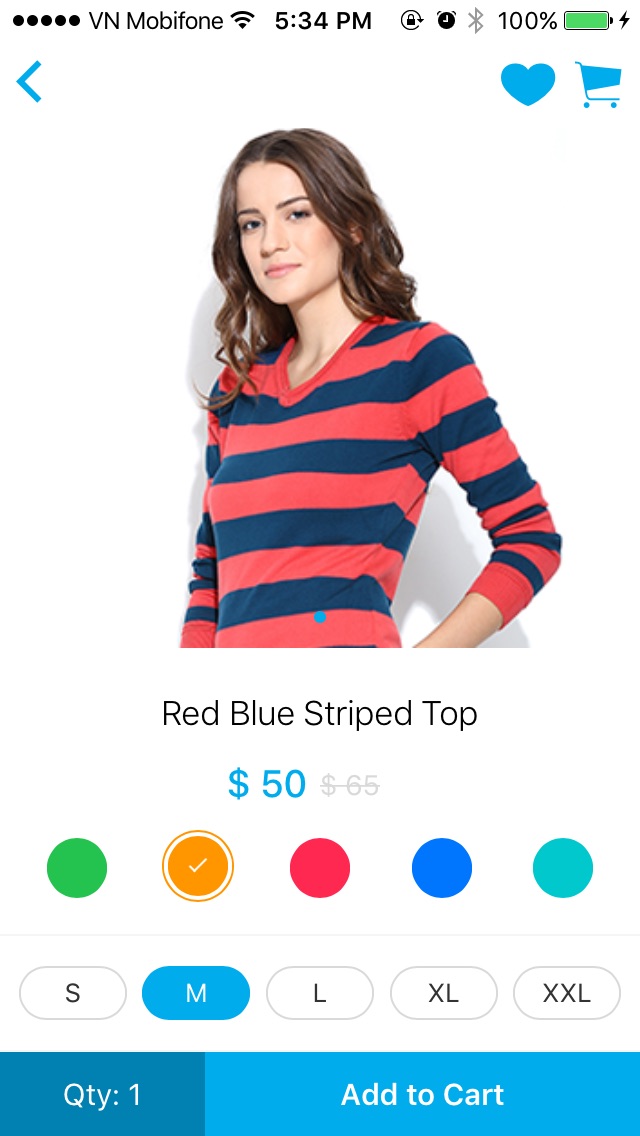Viewport: 640px width, 1136px height.
Task: Select the teal color swatch
Action: (x=563, y=867)
